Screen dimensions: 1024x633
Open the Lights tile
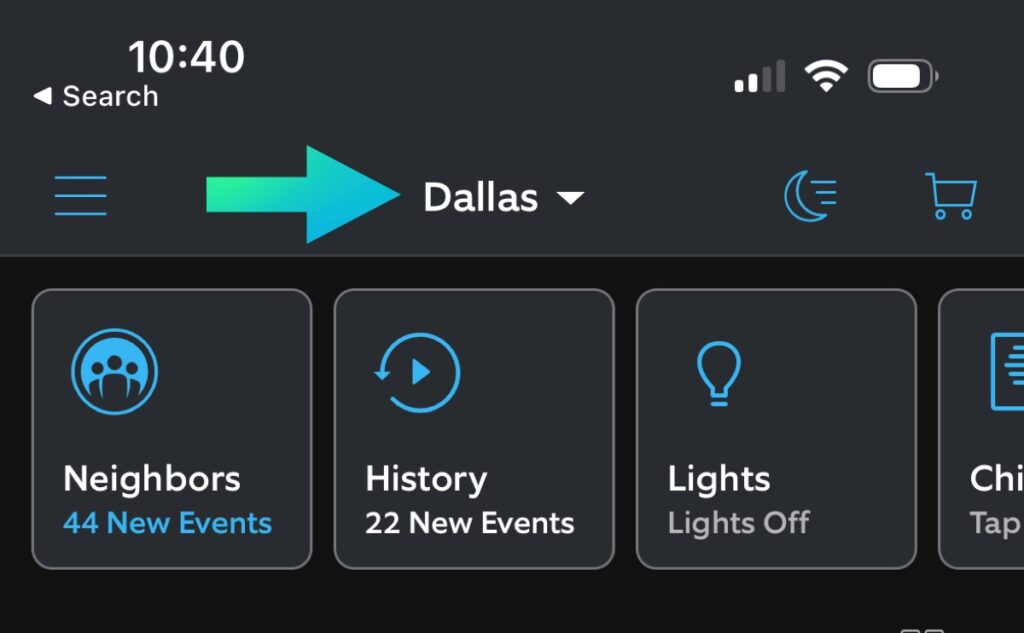point(776,429)
